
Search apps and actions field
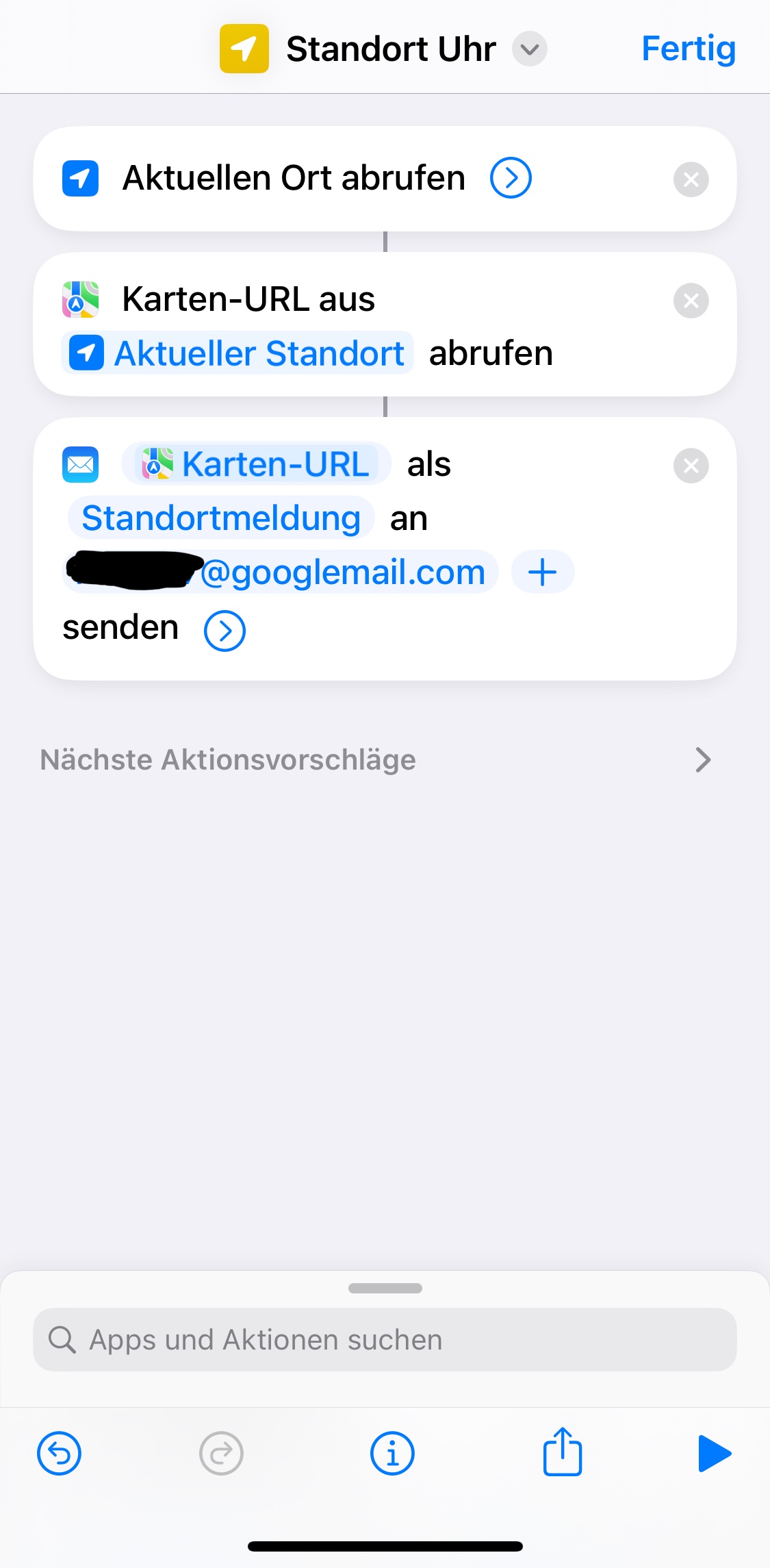(x=385, y=1340)
